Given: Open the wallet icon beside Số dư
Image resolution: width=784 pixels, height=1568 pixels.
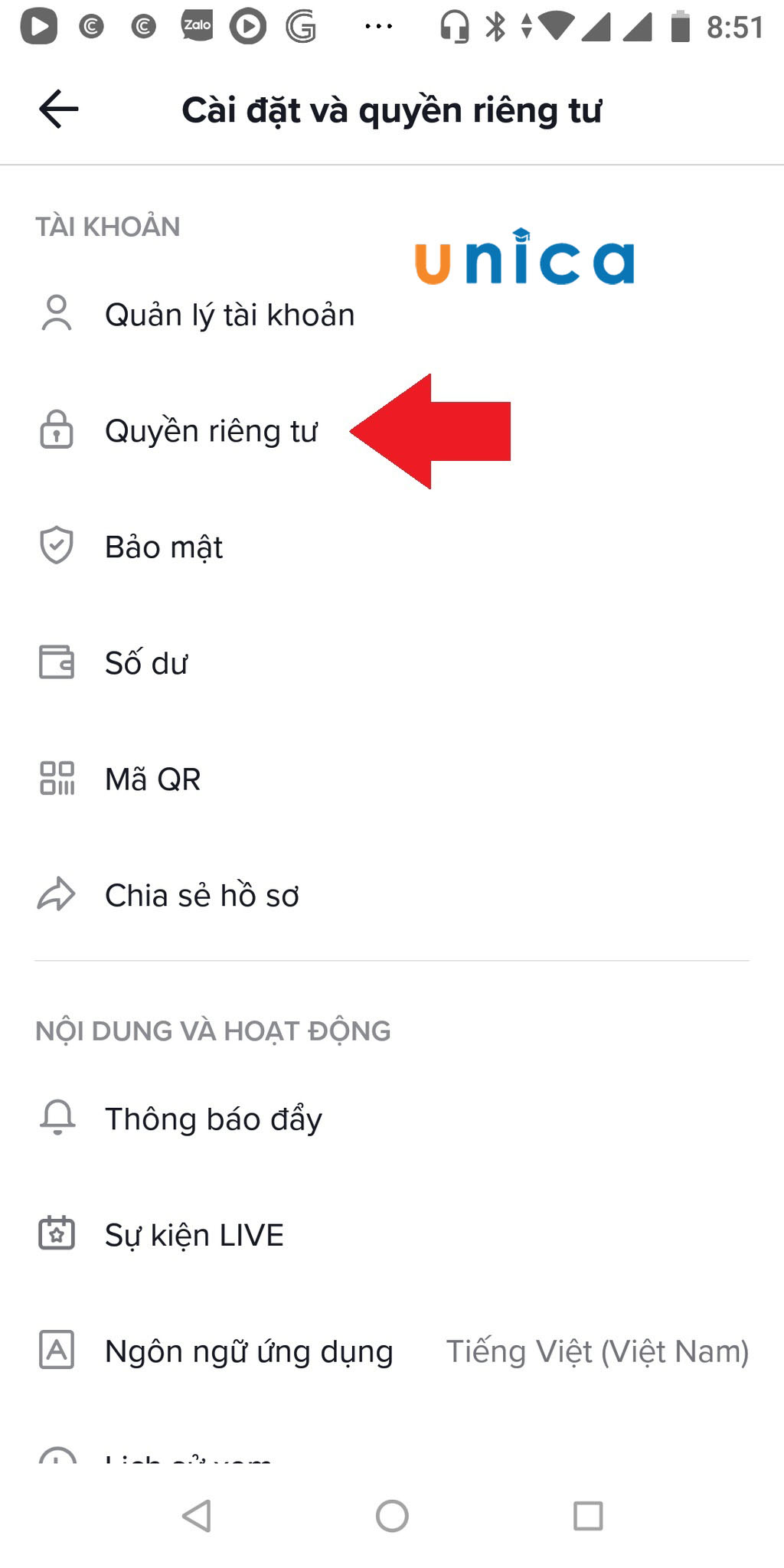Looking at the screenshot, I should click(57, 663).
